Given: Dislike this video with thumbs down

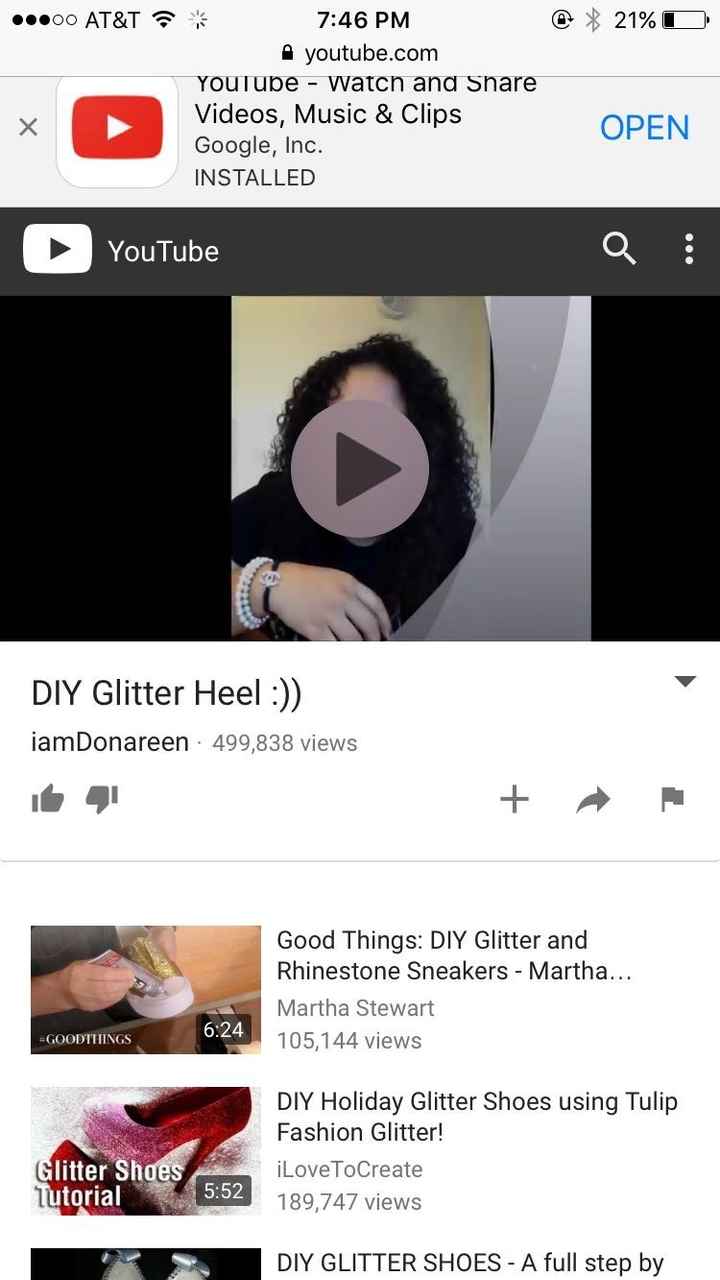Looking at the screenshot, I should (x=102, y=799).
